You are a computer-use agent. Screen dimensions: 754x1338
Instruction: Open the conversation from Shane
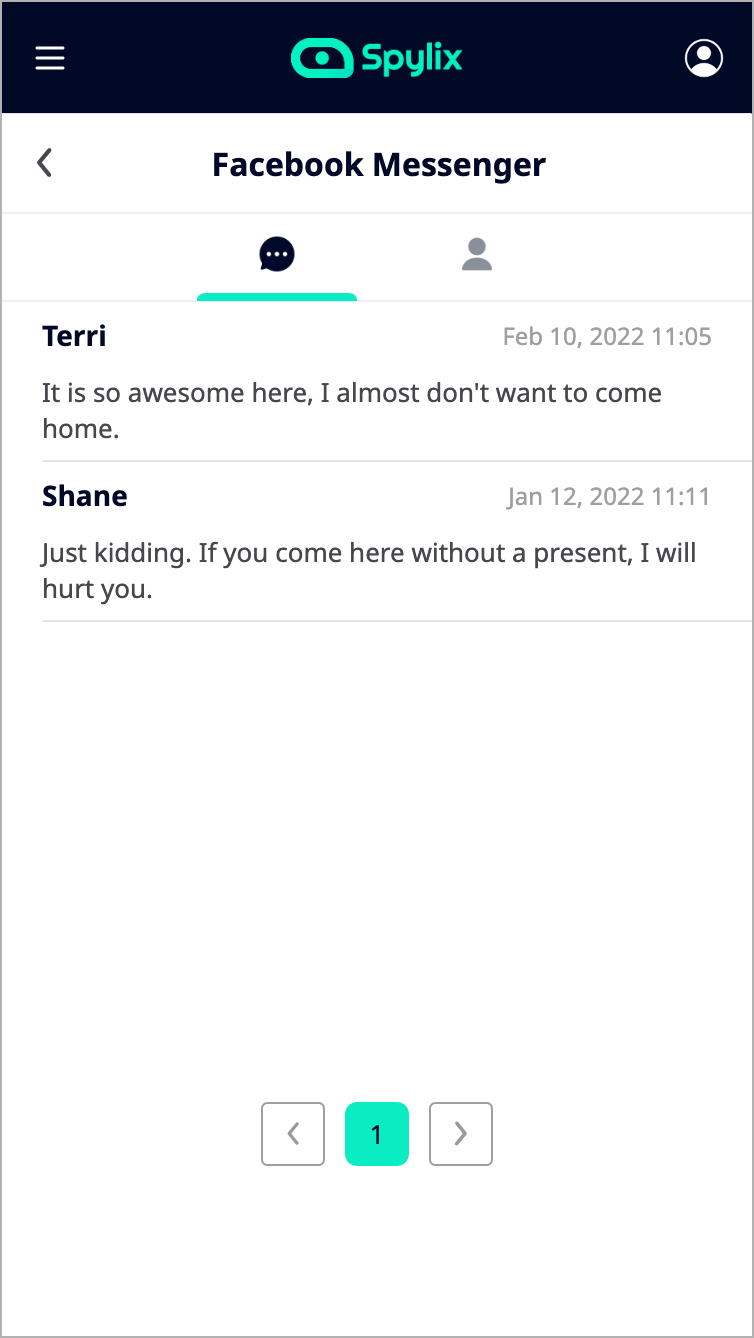point(377,540)
